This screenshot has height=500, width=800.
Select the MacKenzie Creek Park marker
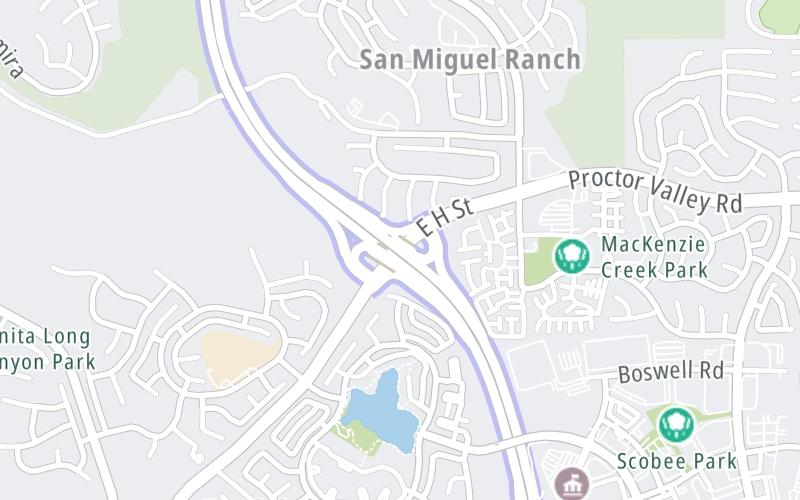tap(573, 256)
